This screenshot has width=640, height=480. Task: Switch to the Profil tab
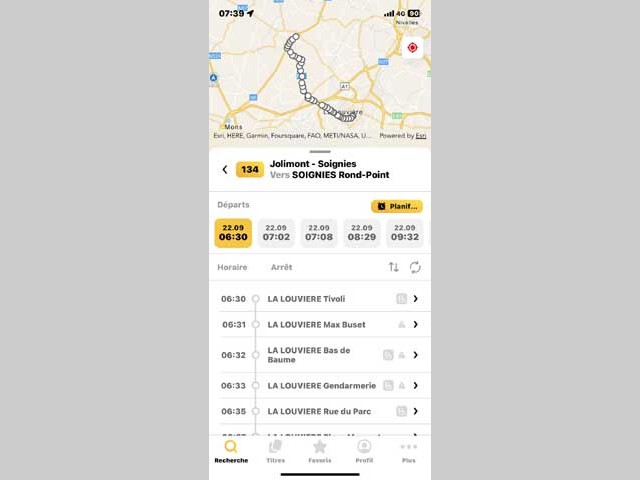pos(364,451)
